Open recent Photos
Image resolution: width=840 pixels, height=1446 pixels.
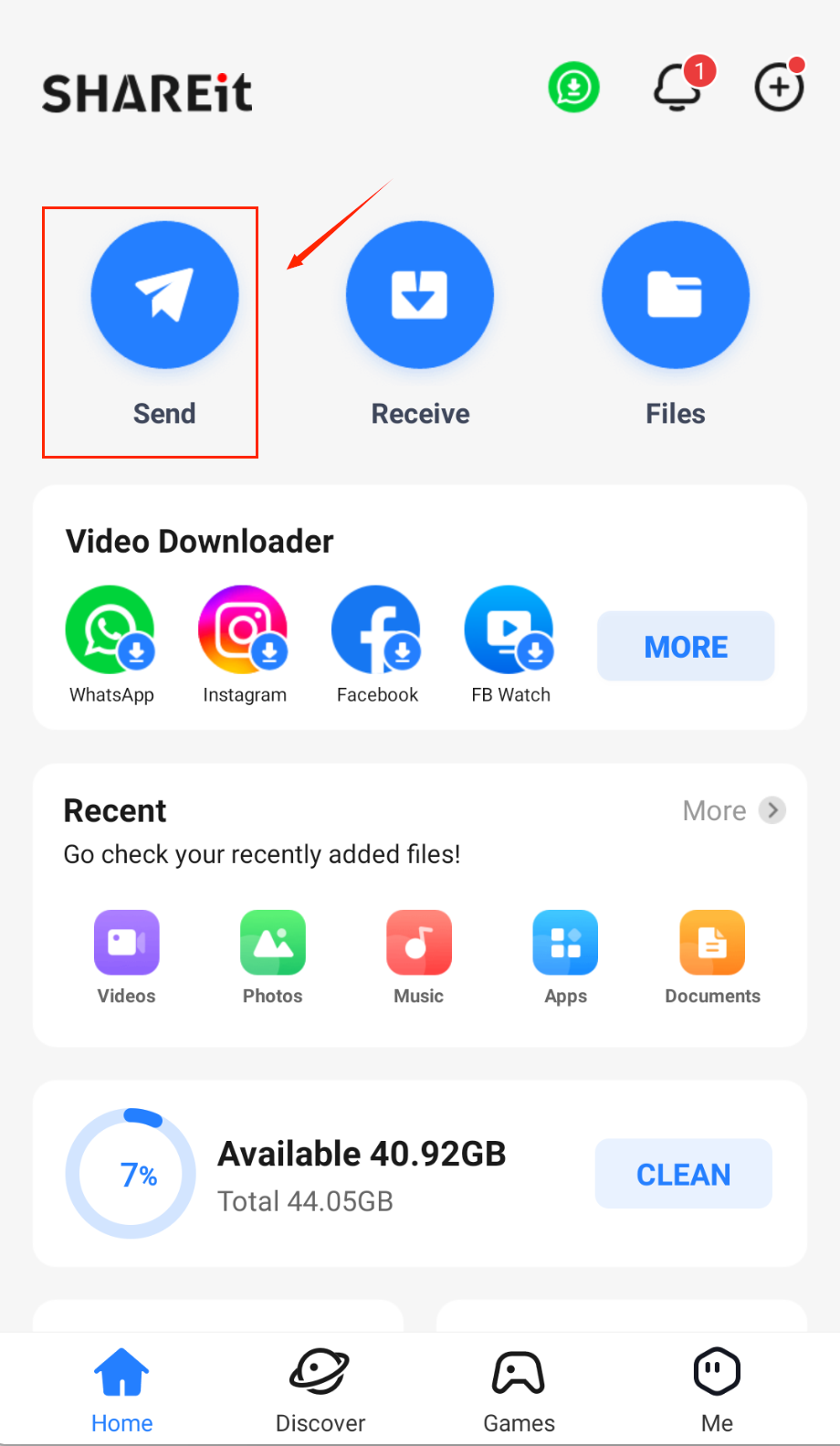point(272,944)
